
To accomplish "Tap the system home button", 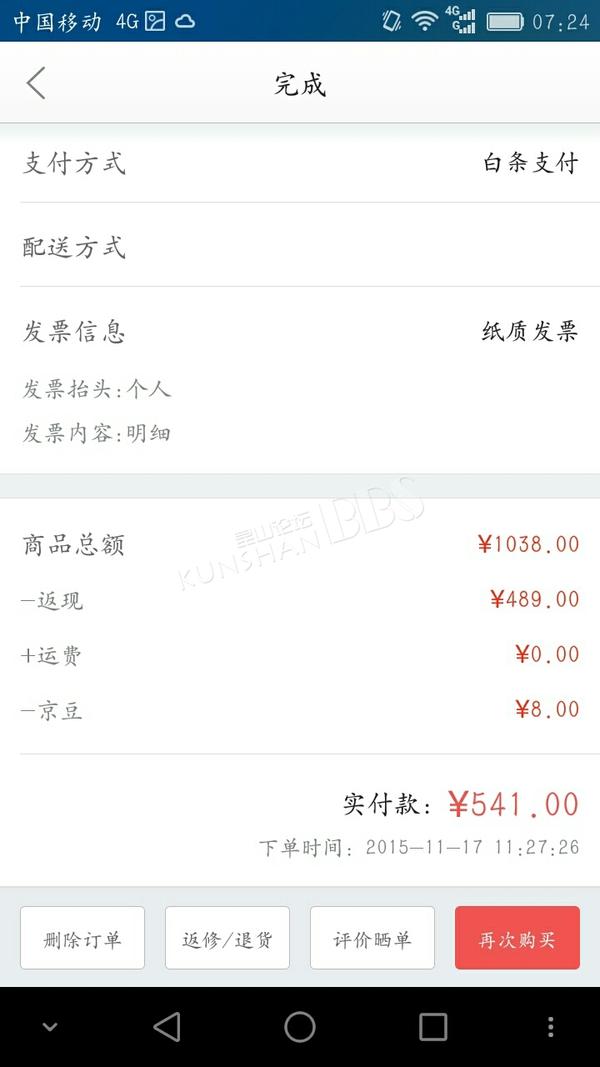I will pyautogui.click(x=300, y=1027).
